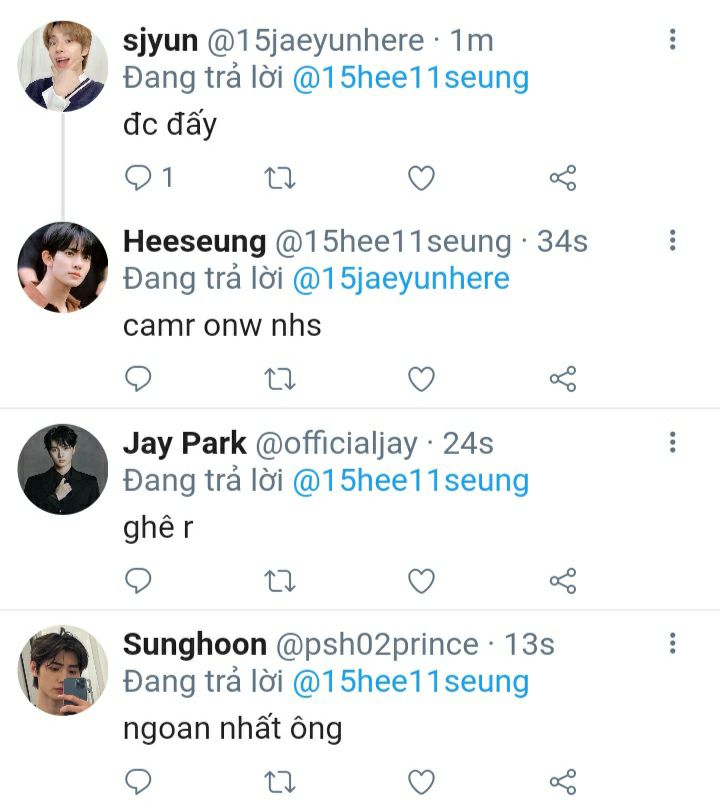This screenshot has width=720, height=807.
Task: Retweet Jay Park's reply
Action: (x=279, y=580)
